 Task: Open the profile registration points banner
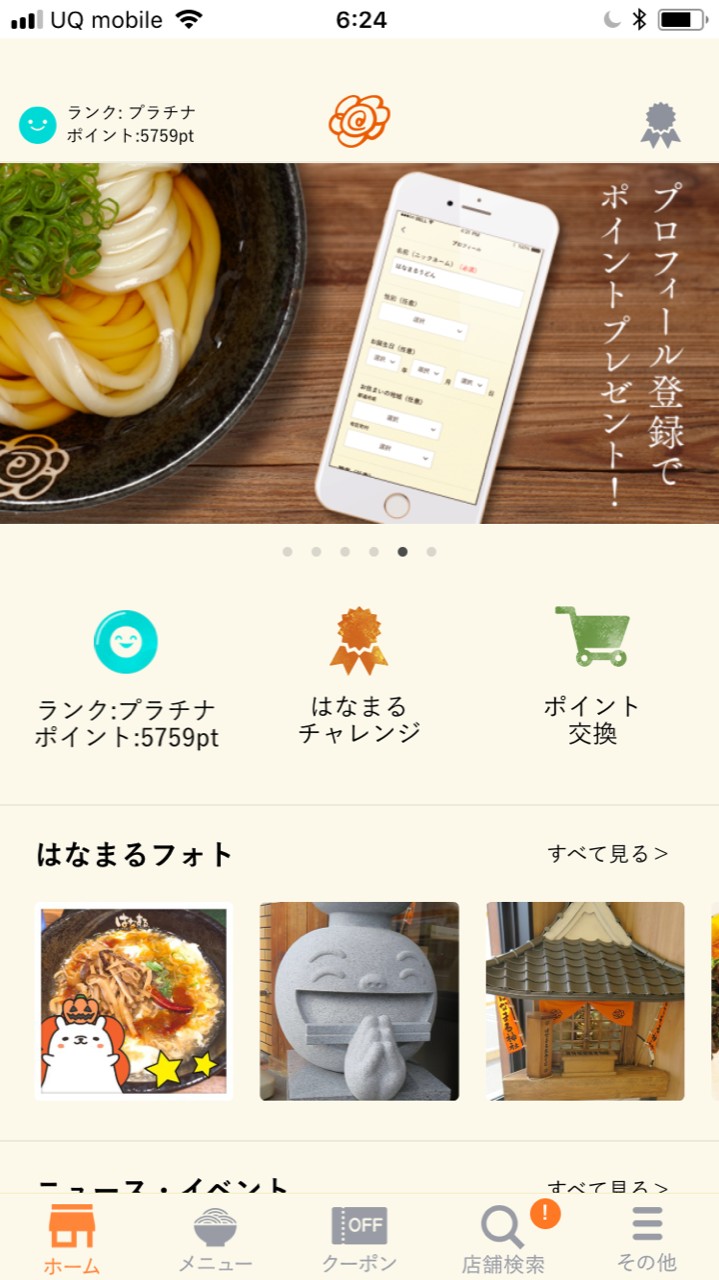[359, 343]
